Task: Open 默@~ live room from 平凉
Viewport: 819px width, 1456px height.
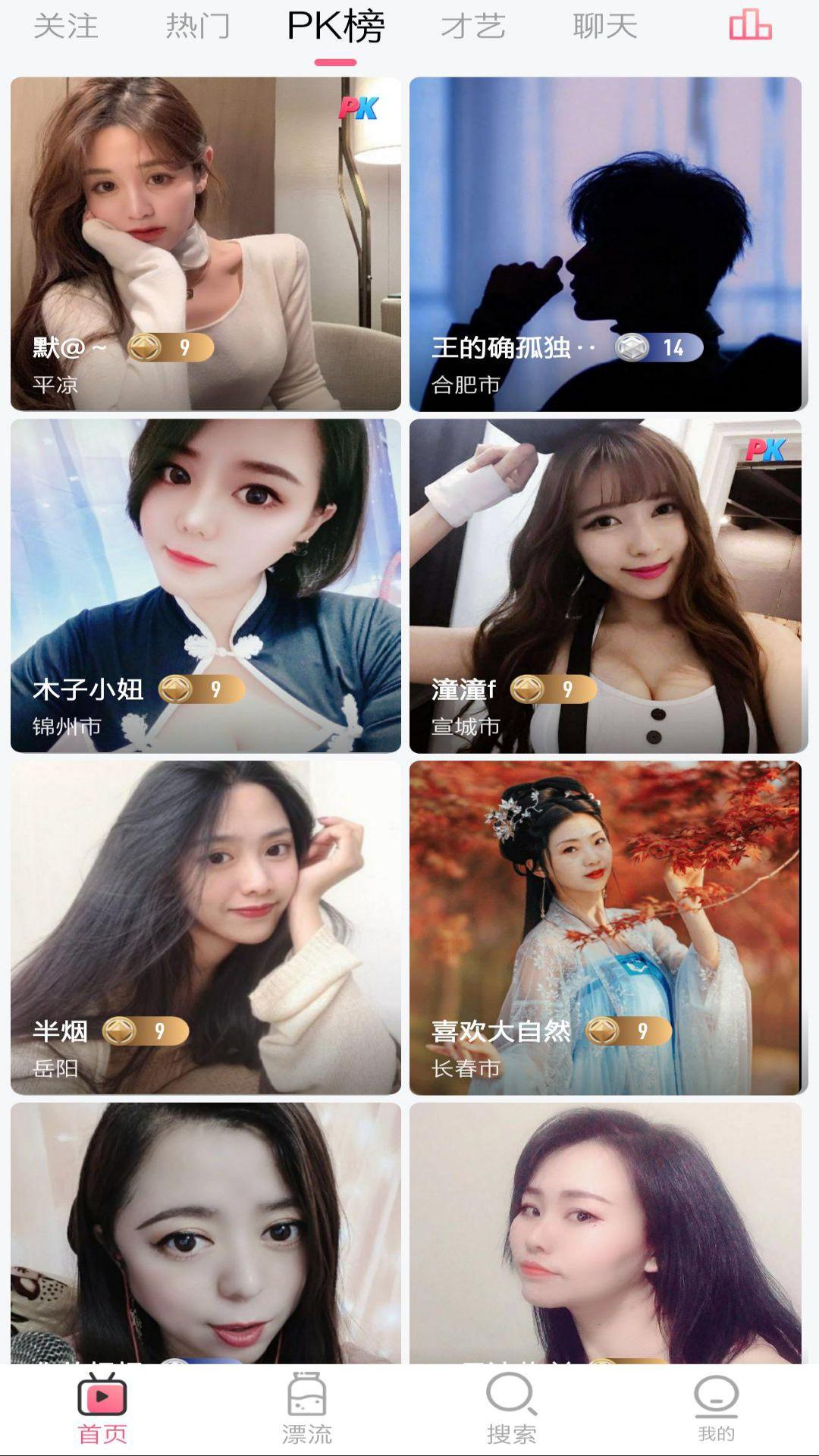Action: [x=206, y=243]
